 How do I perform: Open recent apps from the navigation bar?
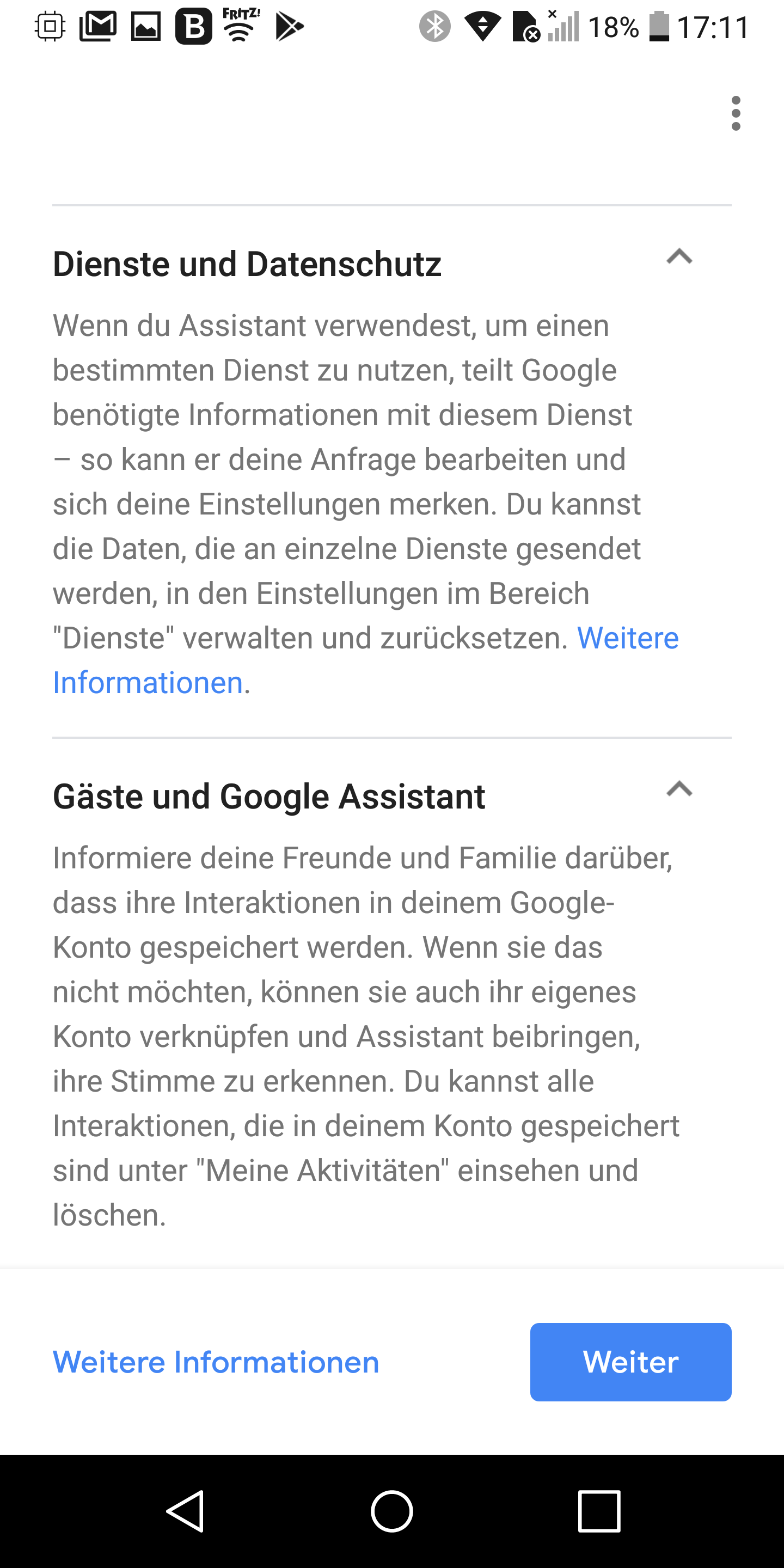click(599, 1511)
